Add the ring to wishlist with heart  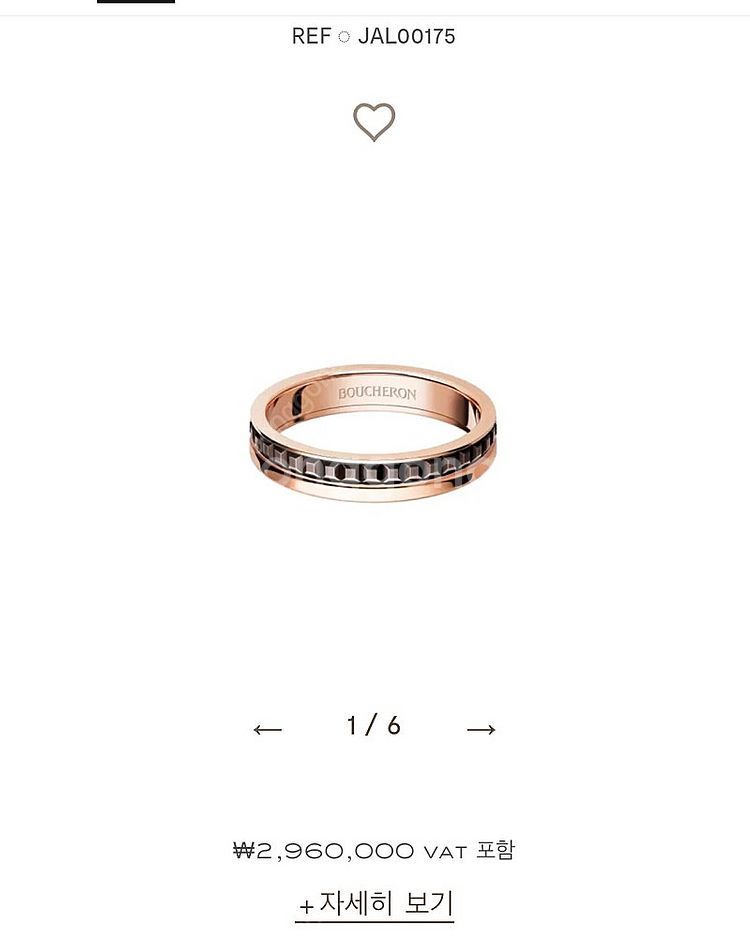click(x=374, y=122)
